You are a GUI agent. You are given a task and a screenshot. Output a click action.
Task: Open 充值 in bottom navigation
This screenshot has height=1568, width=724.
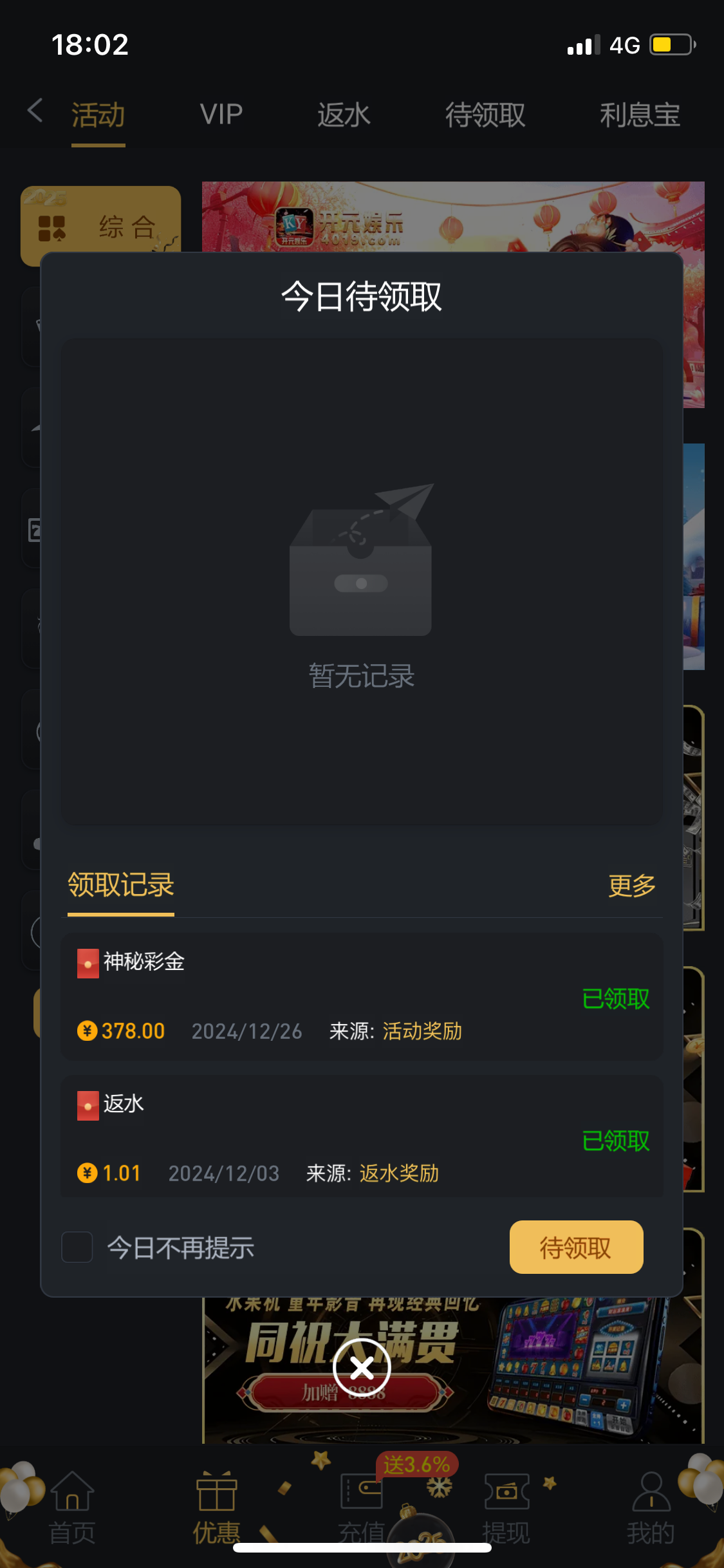click(x=362, y=1507)
